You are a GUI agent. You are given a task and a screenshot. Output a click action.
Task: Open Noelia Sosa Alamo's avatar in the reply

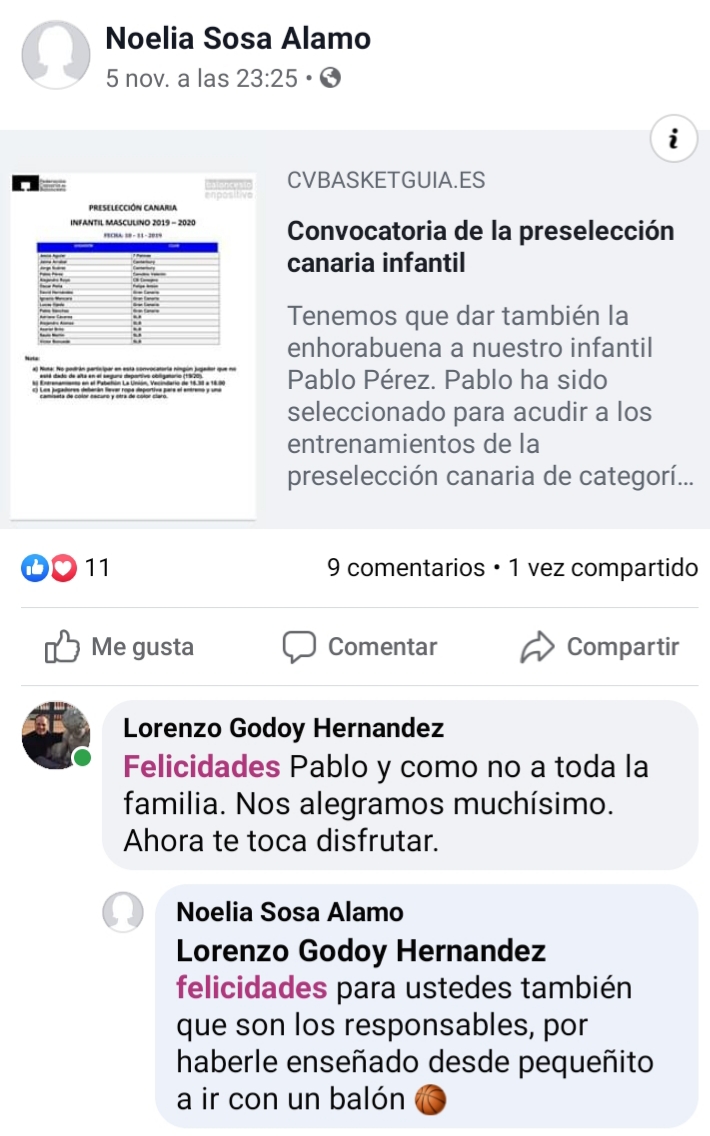[123, 912]
